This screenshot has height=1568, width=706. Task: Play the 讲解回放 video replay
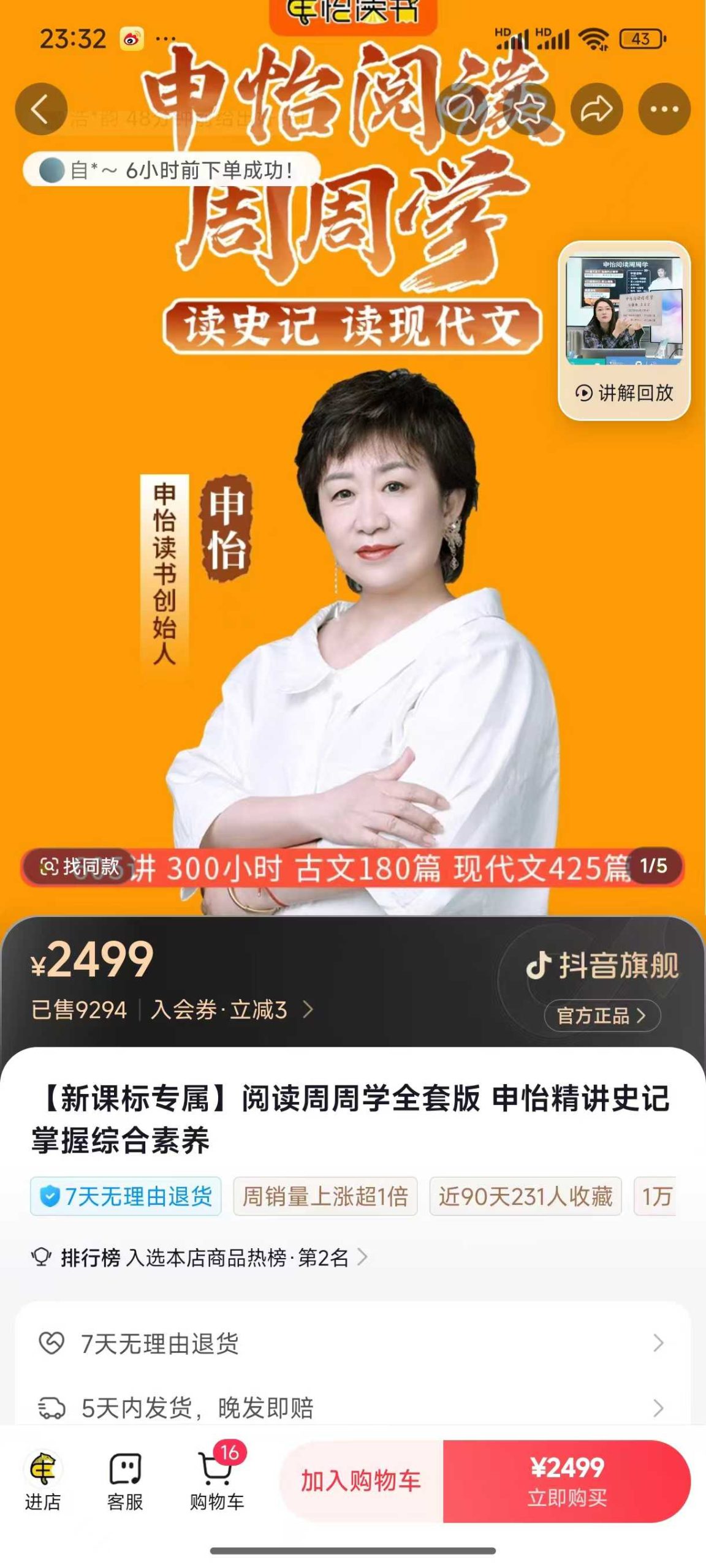[x=624, y=331]
